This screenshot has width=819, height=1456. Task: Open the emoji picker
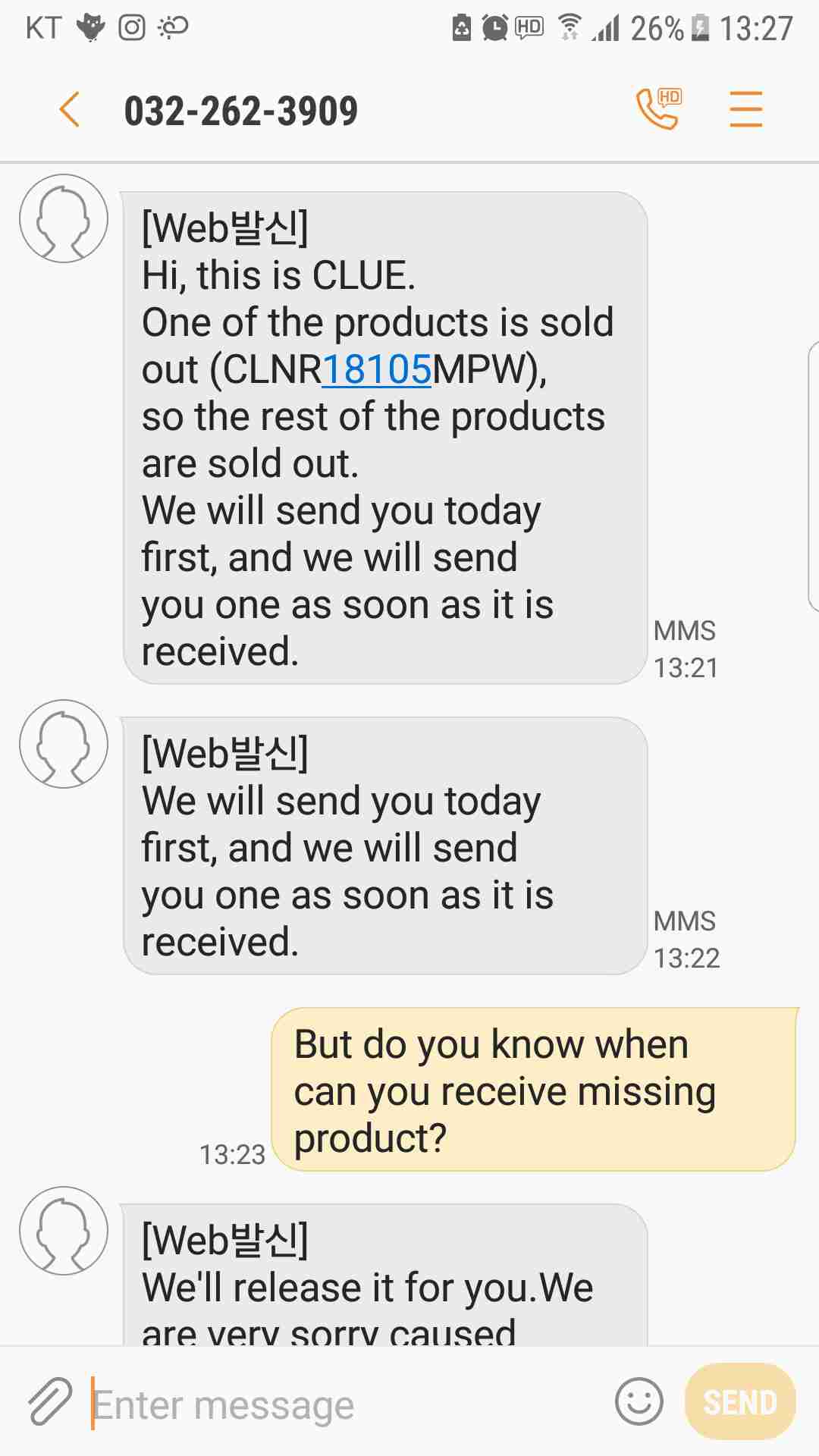coord(639,1402)
